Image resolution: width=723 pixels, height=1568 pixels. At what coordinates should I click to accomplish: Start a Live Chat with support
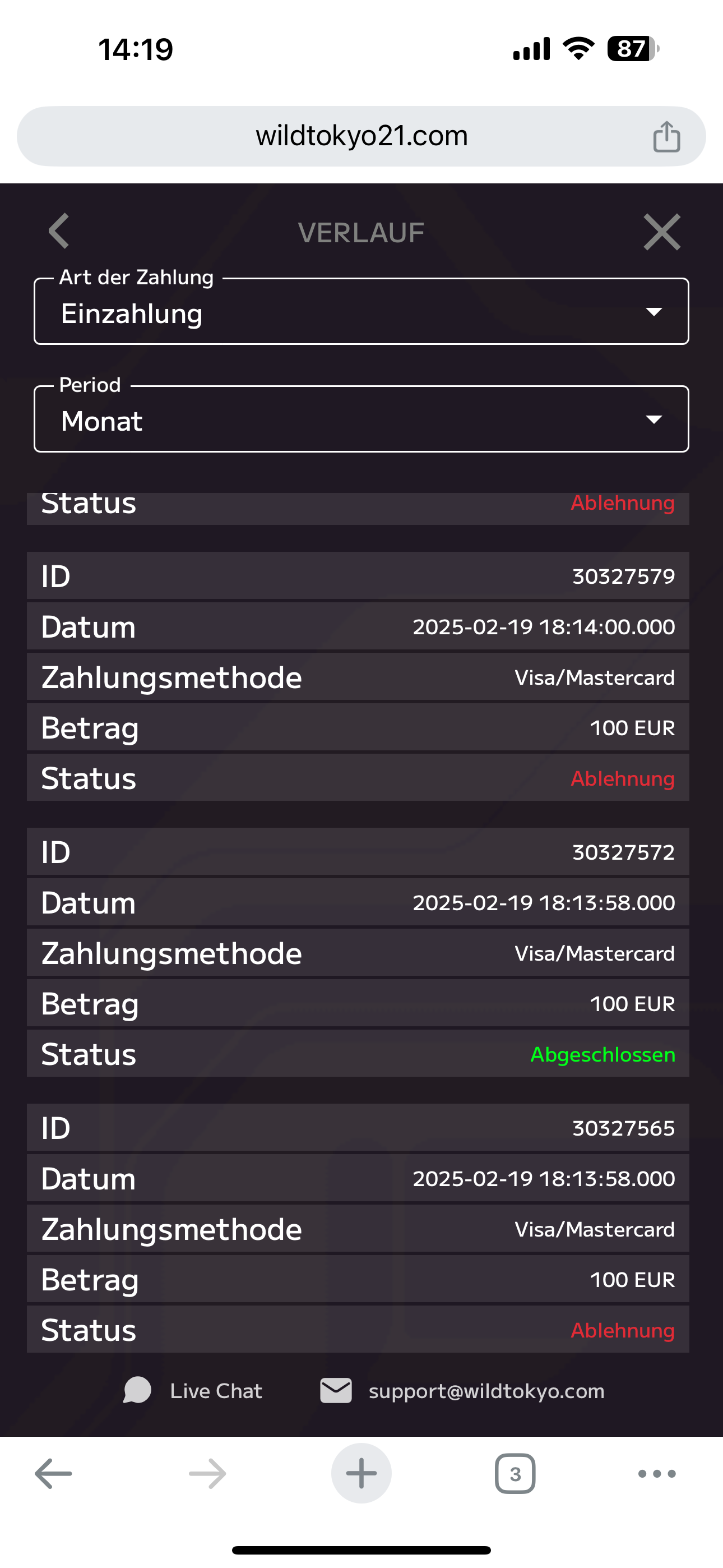[193, 1391]
